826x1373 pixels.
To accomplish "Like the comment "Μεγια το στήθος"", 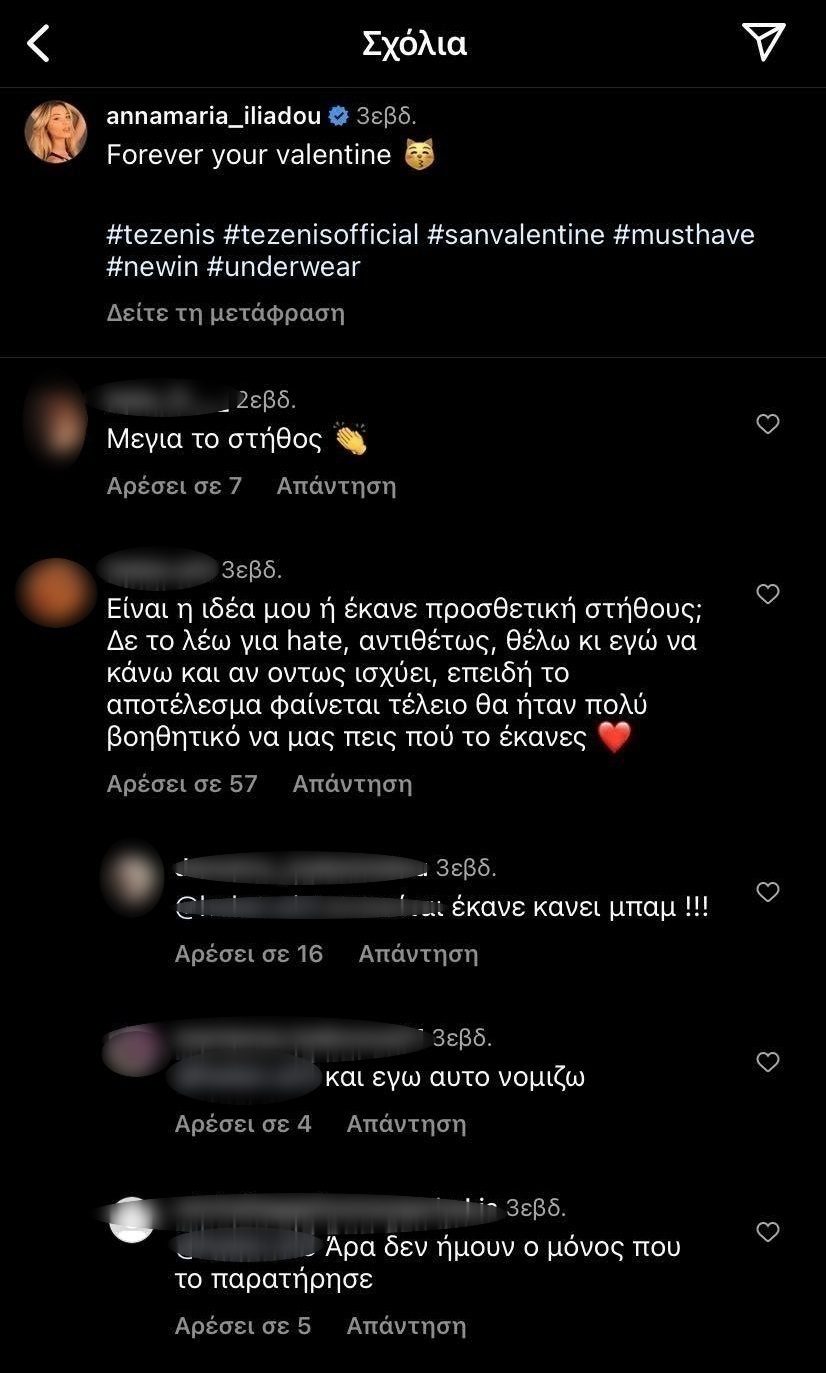I will [767, 425].
